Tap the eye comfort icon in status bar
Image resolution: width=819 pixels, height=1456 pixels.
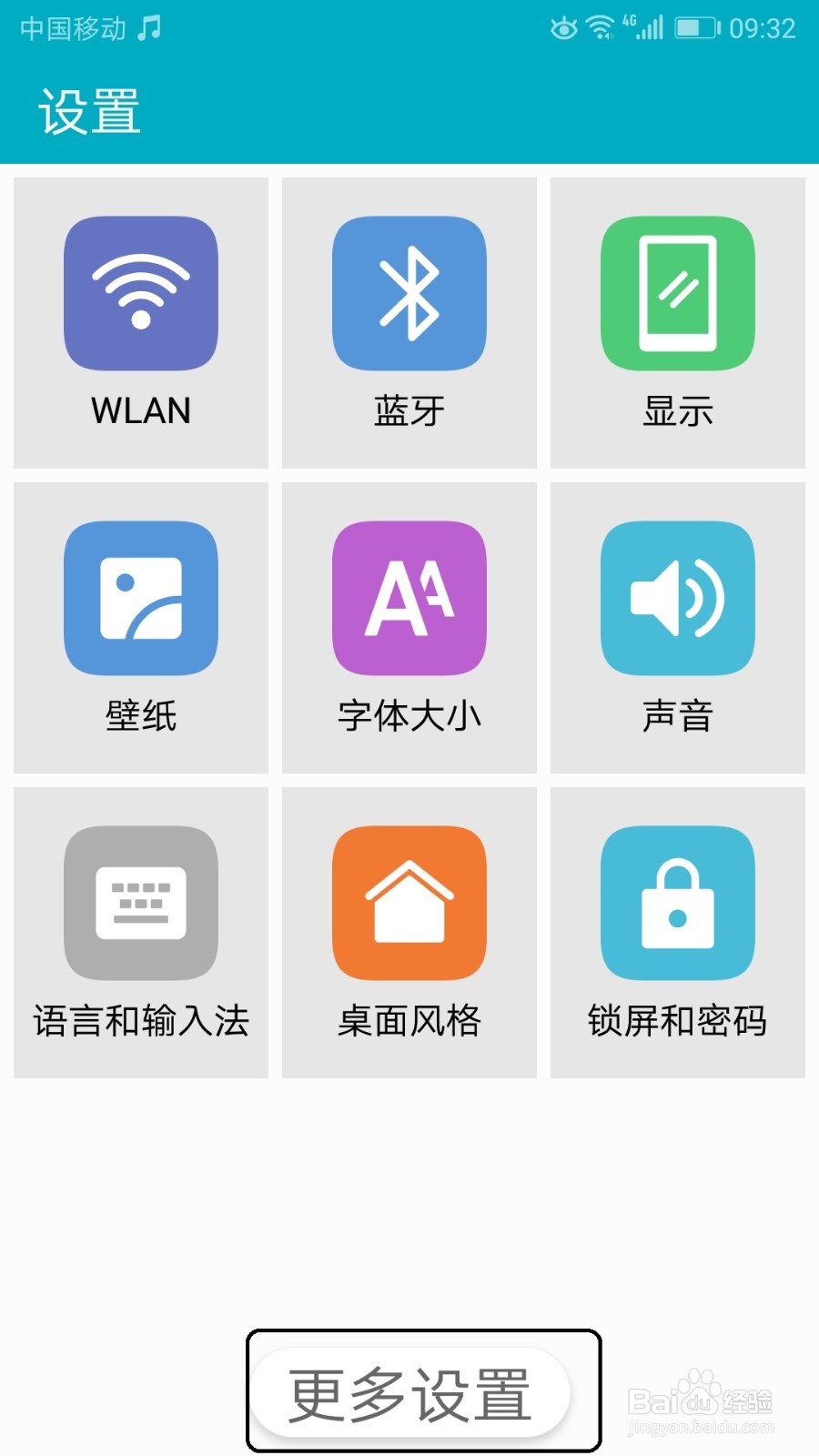click(x=564, y=27)
